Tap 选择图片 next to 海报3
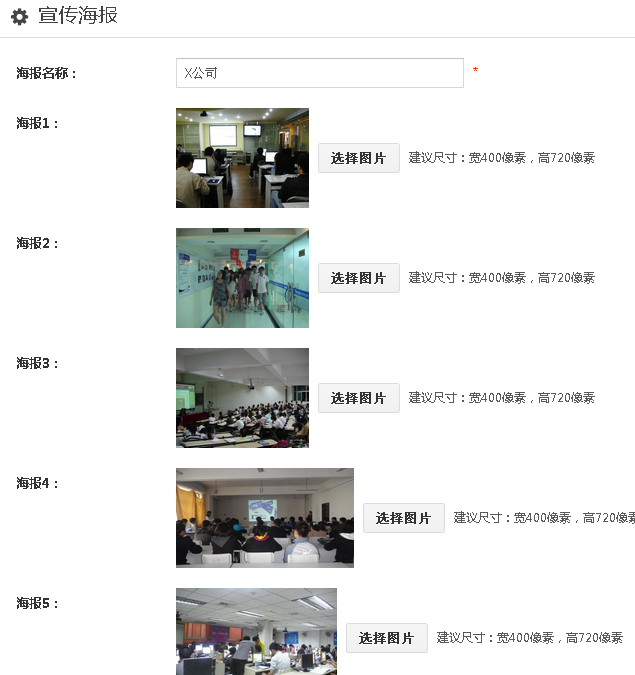The width and height of the screenshot is (635, 675). click(x=358, y=398)
